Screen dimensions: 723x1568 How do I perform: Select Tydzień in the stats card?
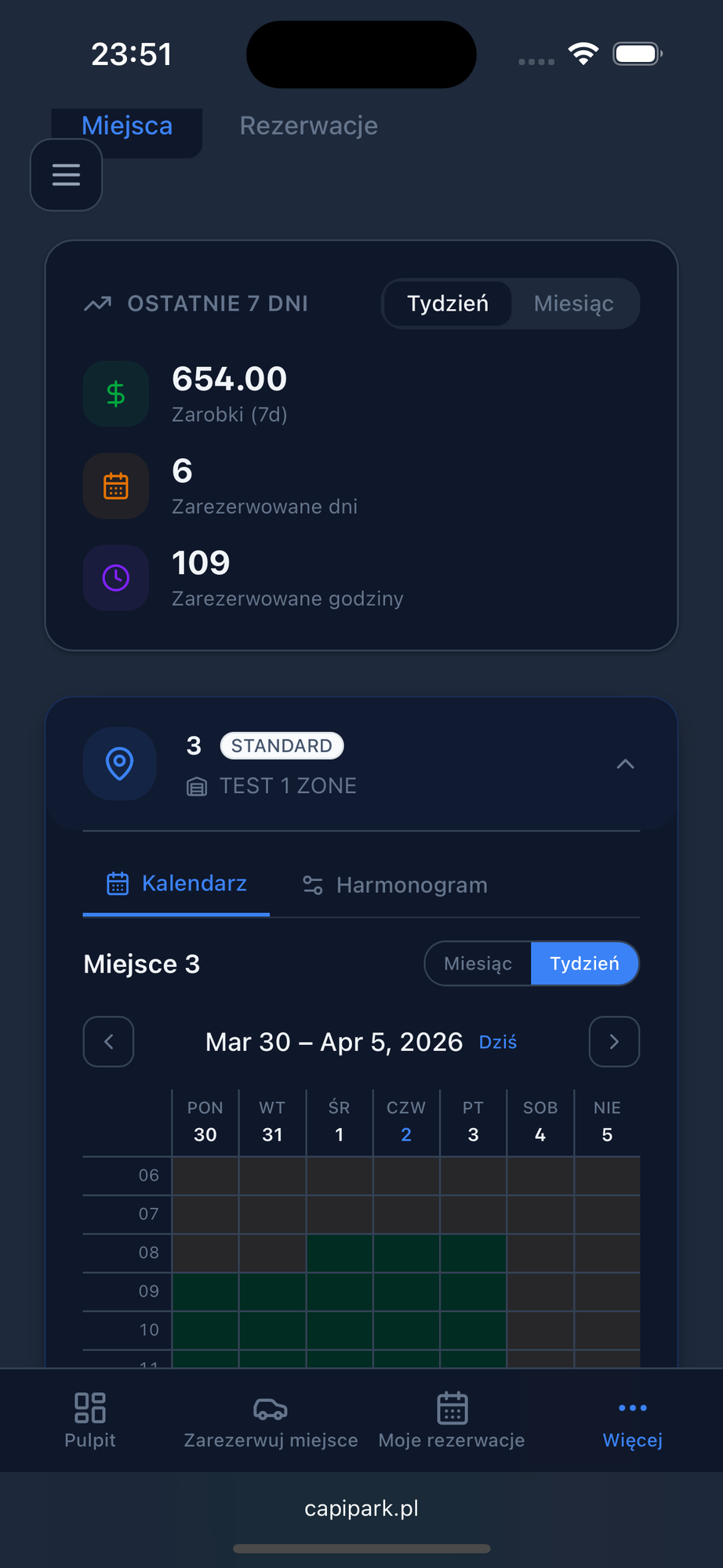click(x=448, y=304)
